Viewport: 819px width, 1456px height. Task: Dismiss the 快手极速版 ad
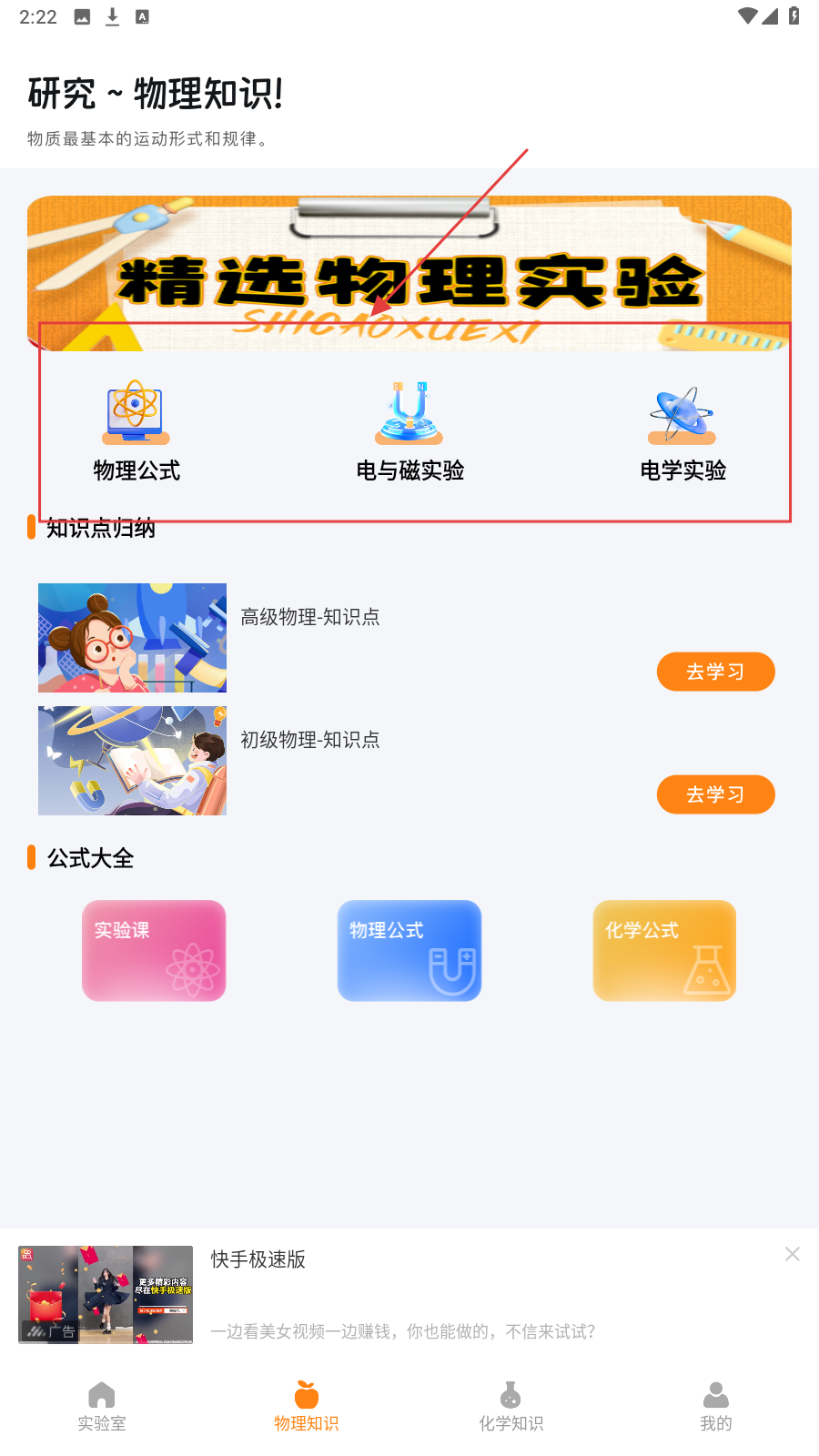(793, 1254)
